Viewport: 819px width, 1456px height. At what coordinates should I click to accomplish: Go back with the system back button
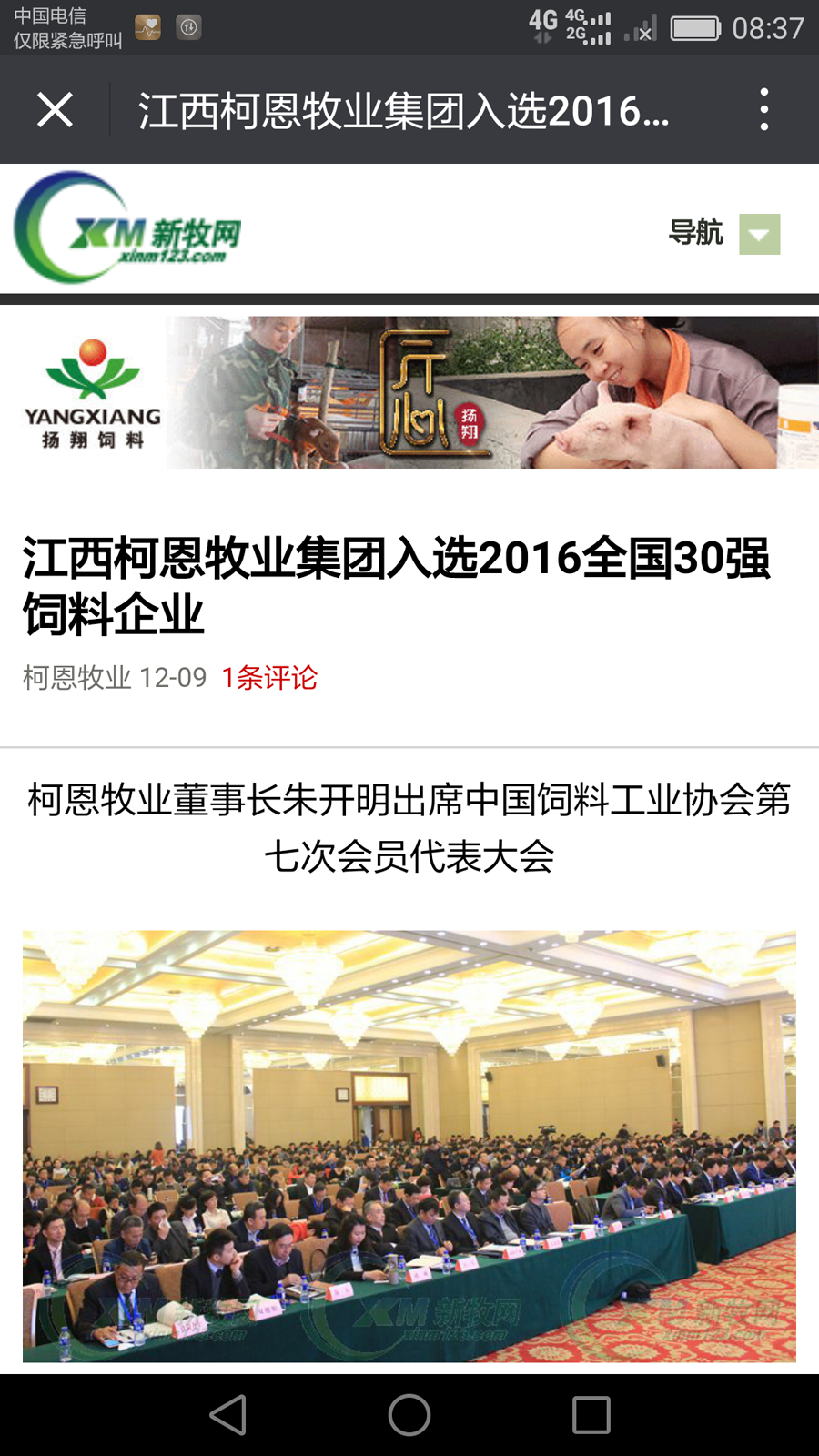point(227,1415)
